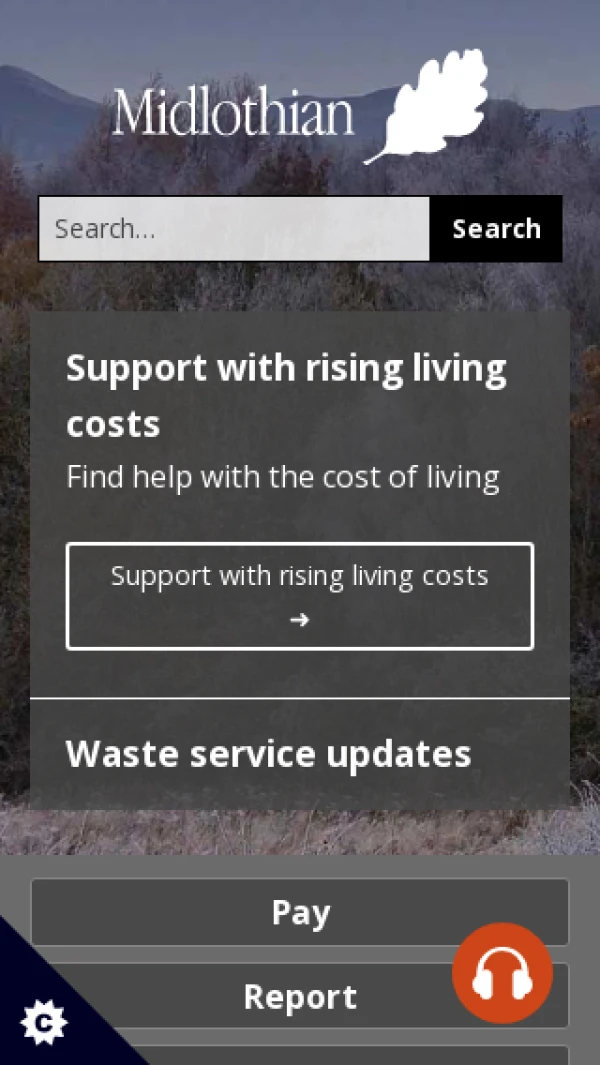
Task: Open the Report option
Action: 299,996
